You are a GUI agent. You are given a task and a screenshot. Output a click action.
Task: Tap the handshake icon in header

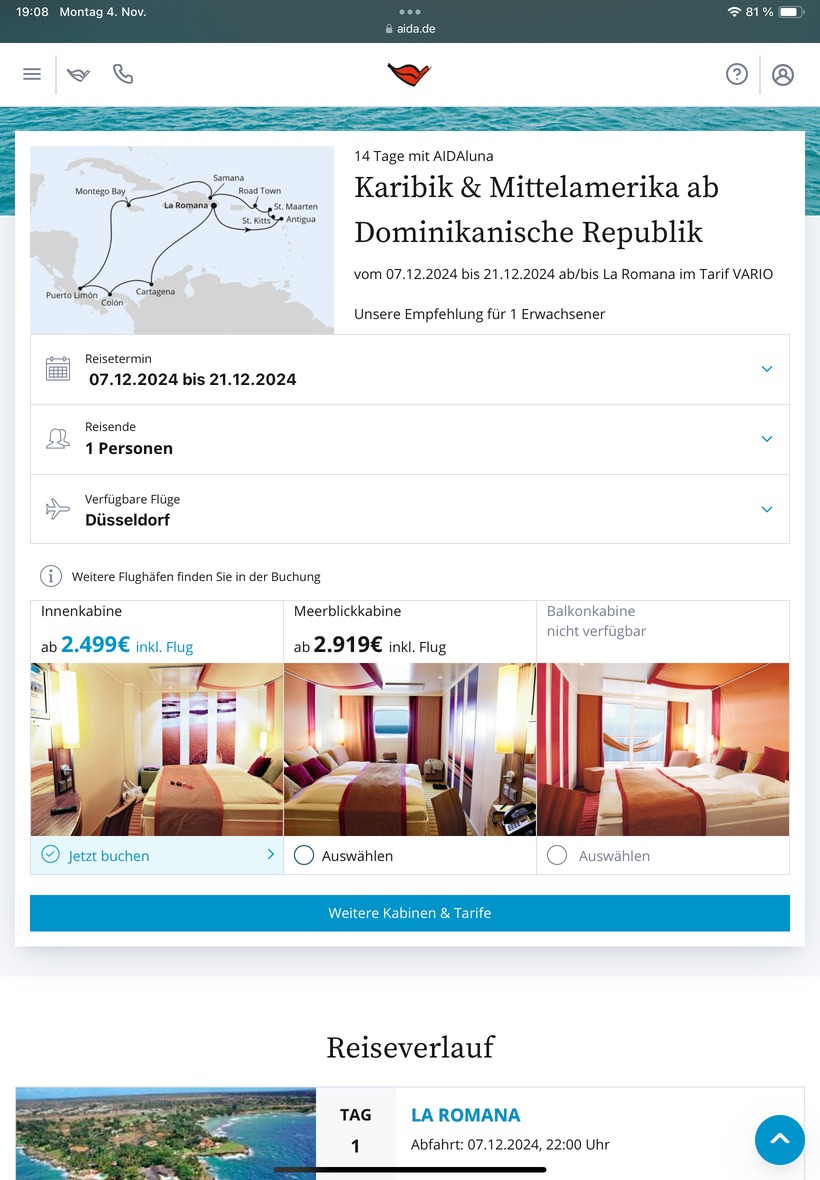pos(78,74)
